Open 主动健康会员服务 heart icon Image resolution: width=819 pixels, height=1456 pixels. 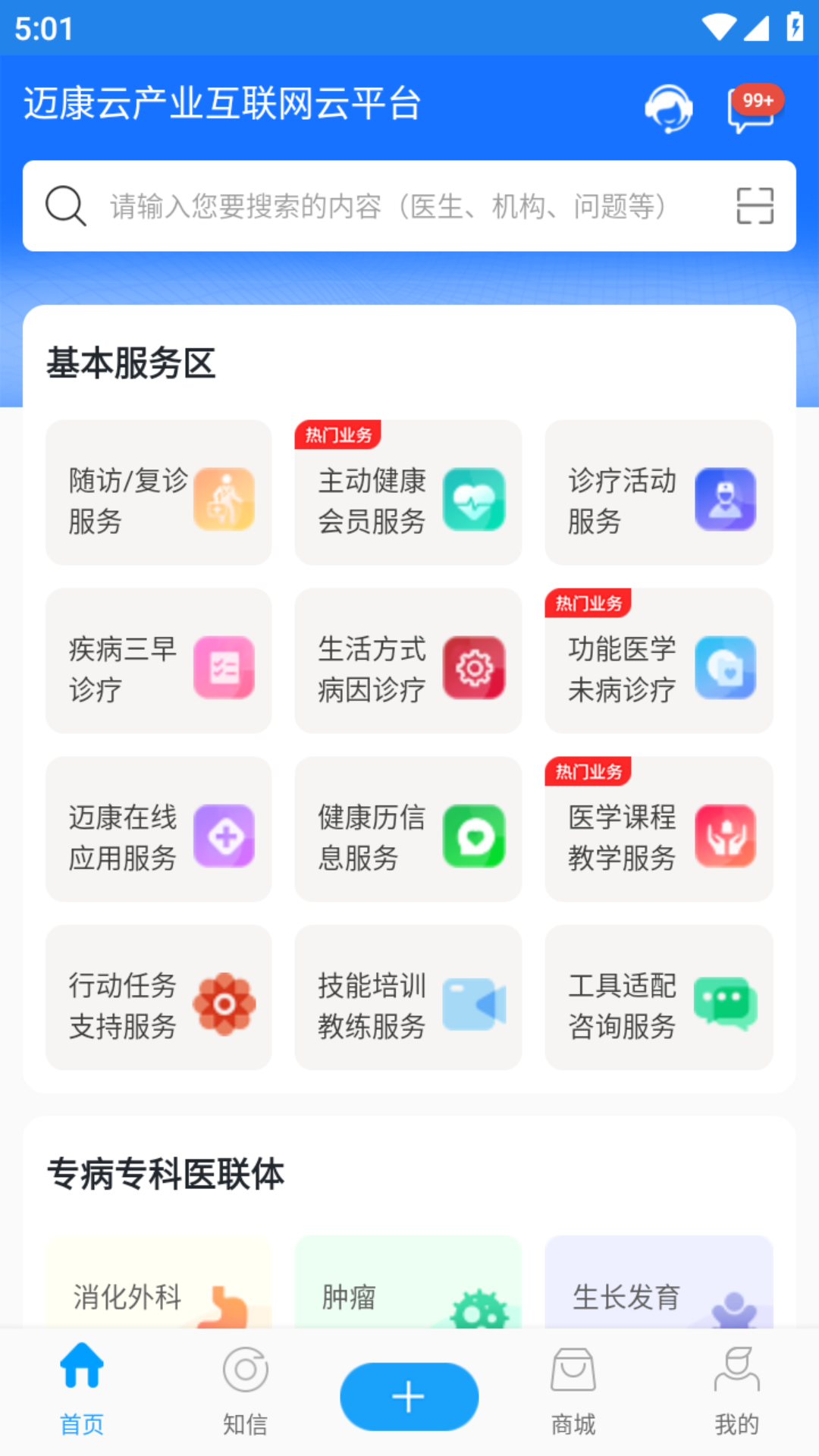pos(474,500)
